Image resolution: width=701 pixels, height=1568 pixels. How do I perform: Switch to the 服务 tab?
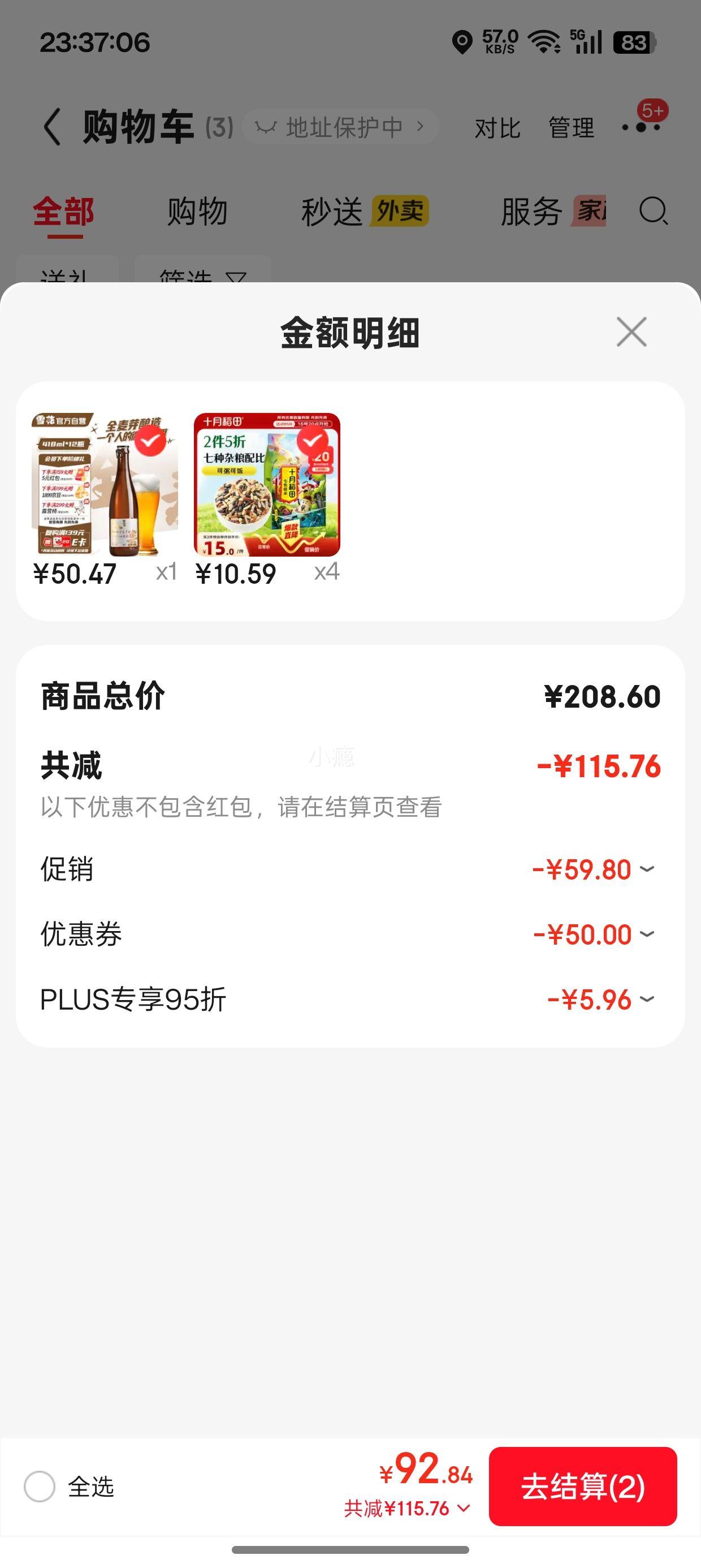[531, 212]
